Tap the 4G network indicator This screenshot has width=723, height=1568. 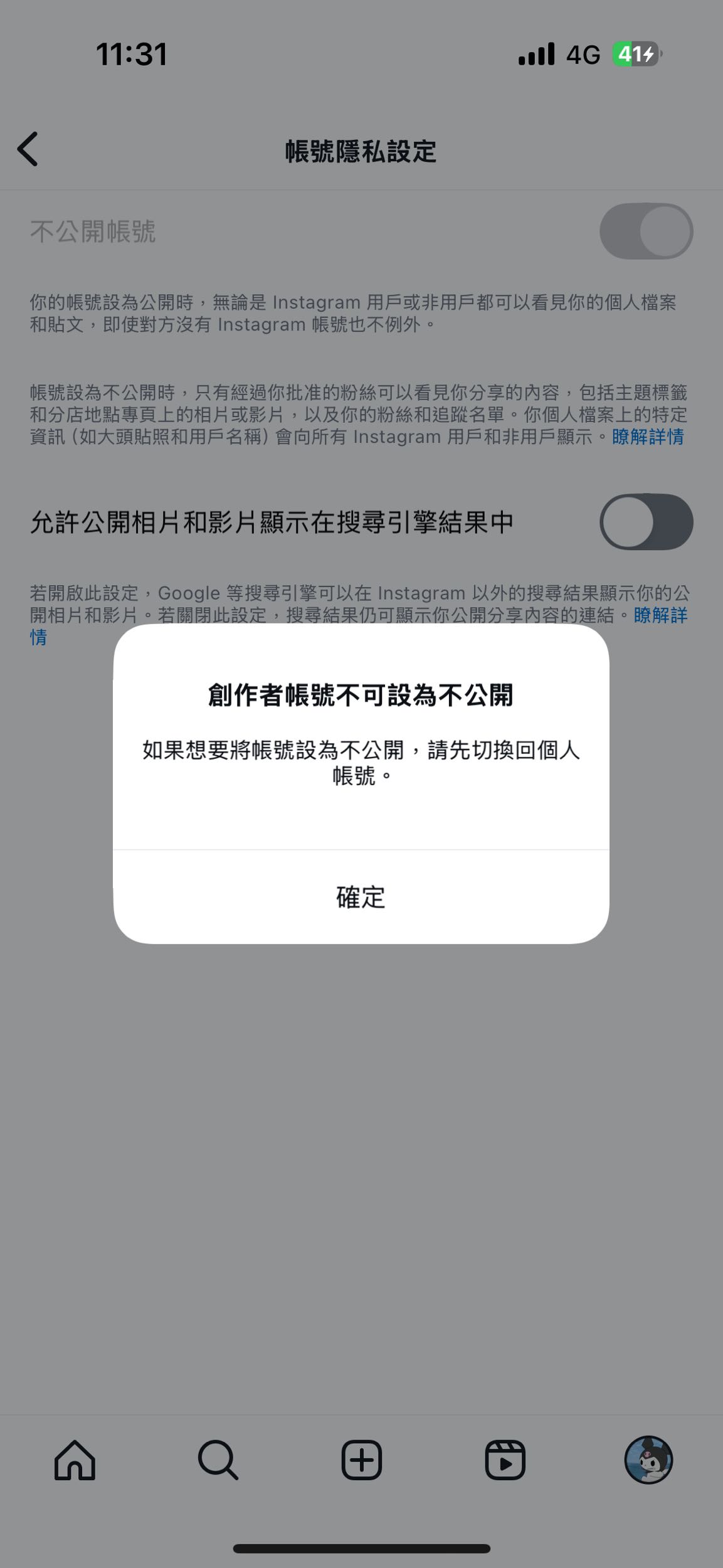point(583,55)
